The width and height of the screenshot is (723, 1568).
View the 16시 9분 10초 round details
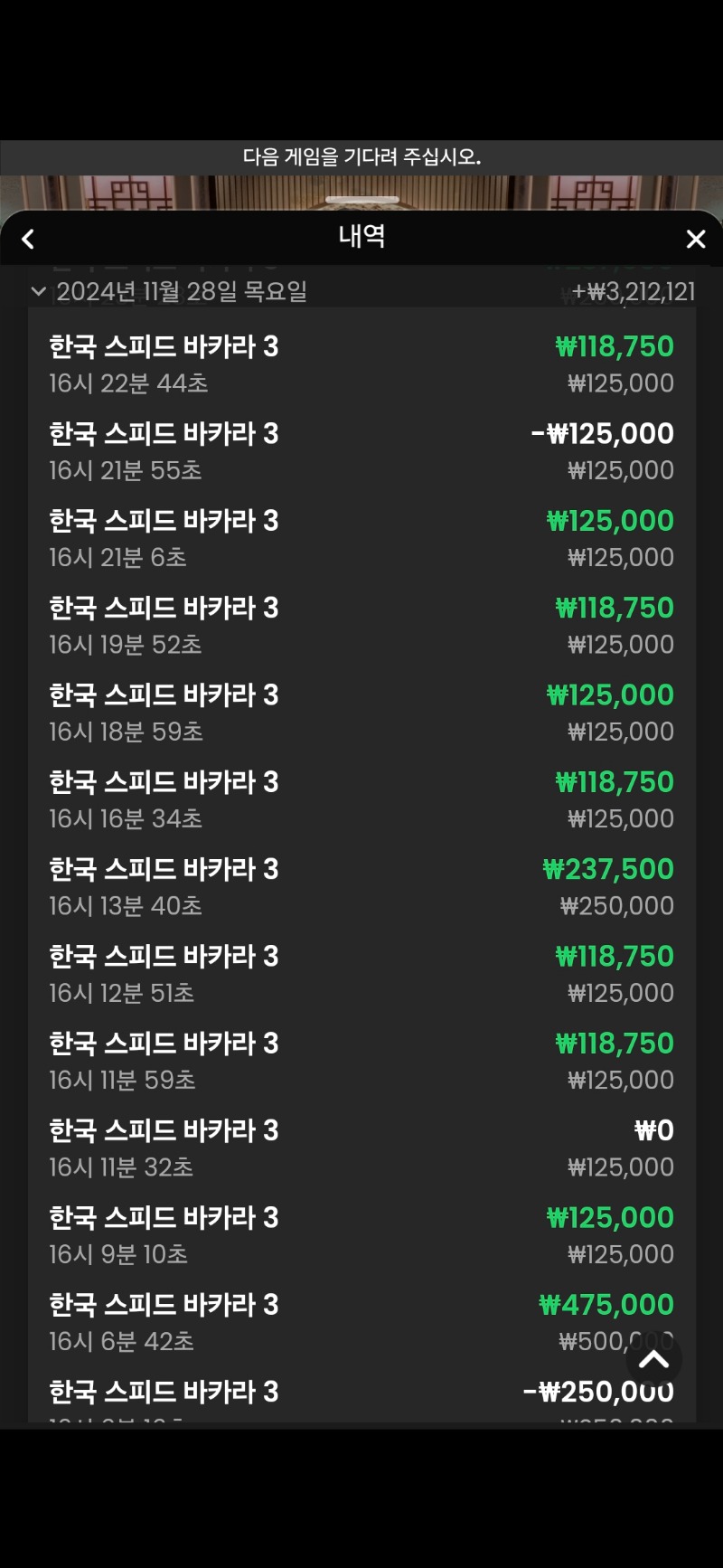361,1235
